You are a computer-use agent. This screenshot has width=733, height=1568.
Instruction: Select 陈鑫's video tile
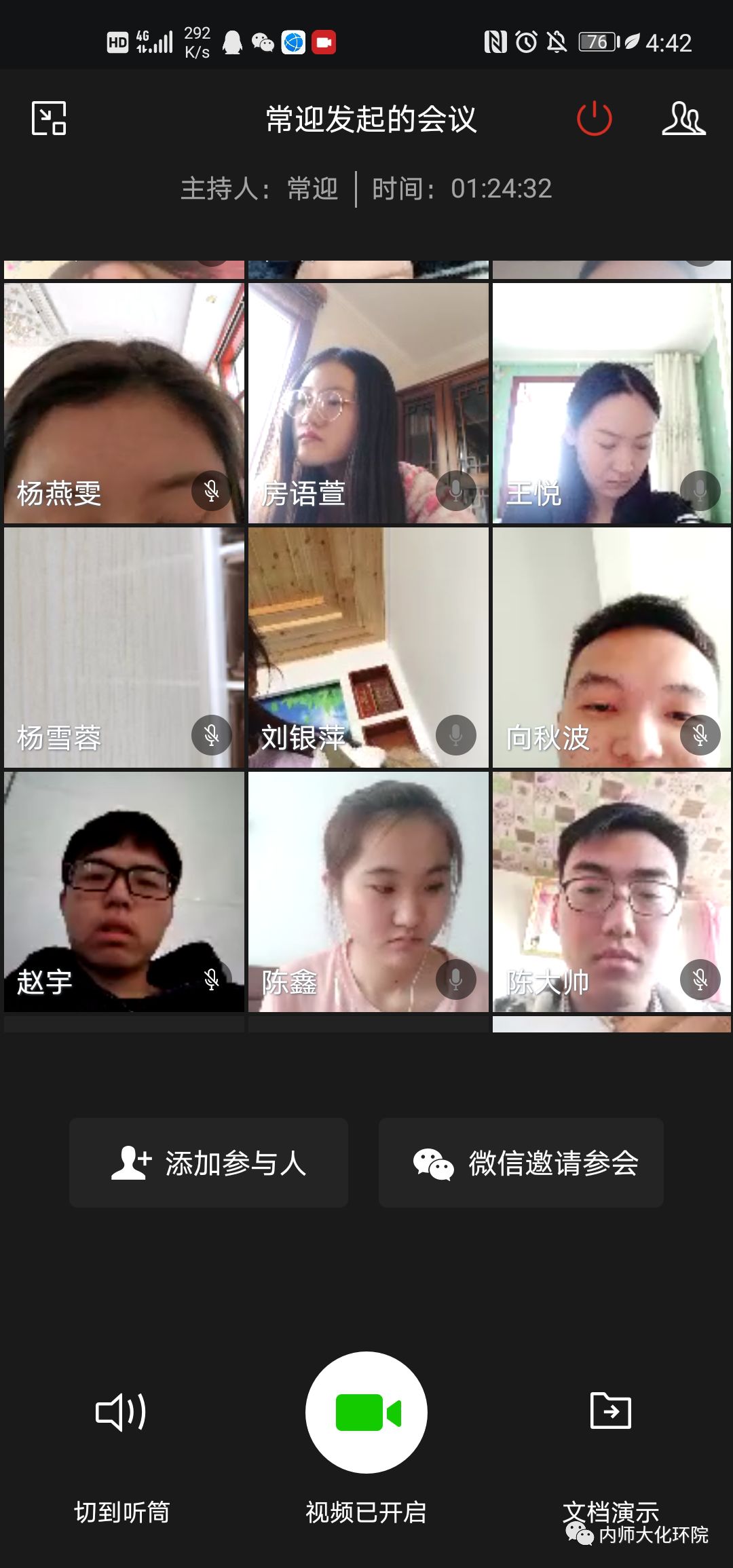click(368, 891)
